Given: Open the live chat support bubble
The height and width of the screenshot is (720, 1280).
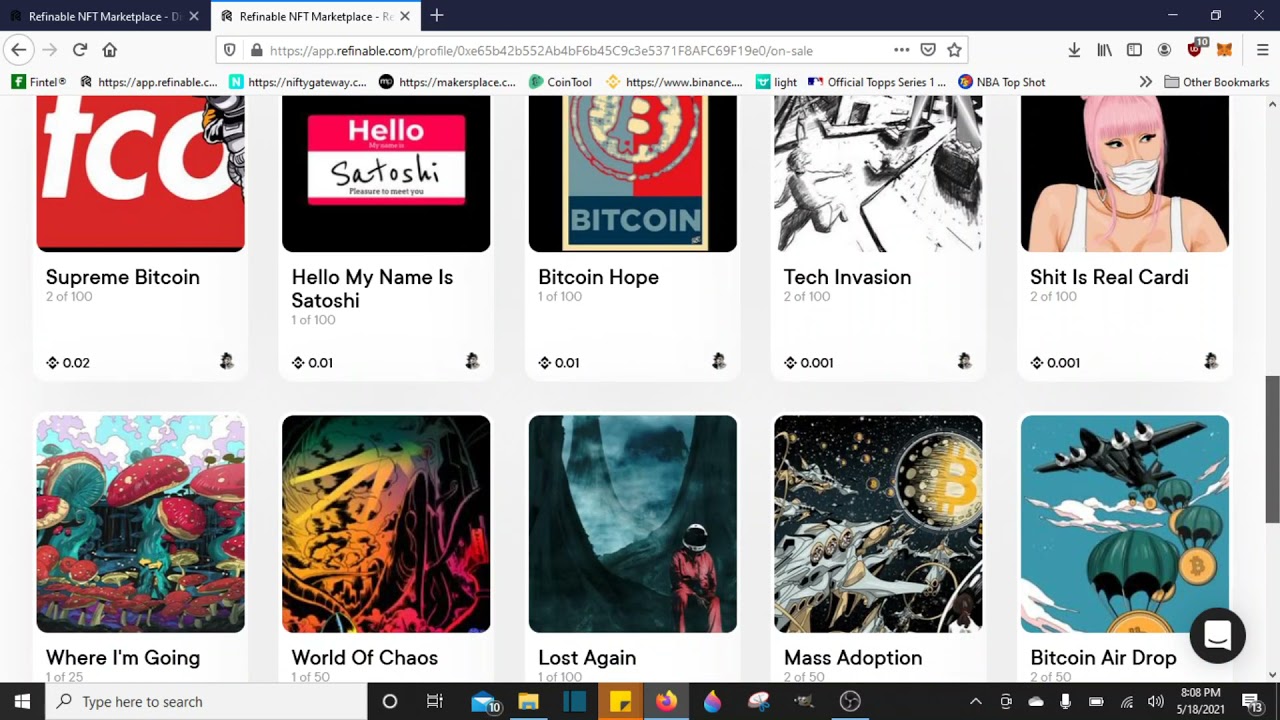Looking at the screenshot, I should (x=1217, y=635).
